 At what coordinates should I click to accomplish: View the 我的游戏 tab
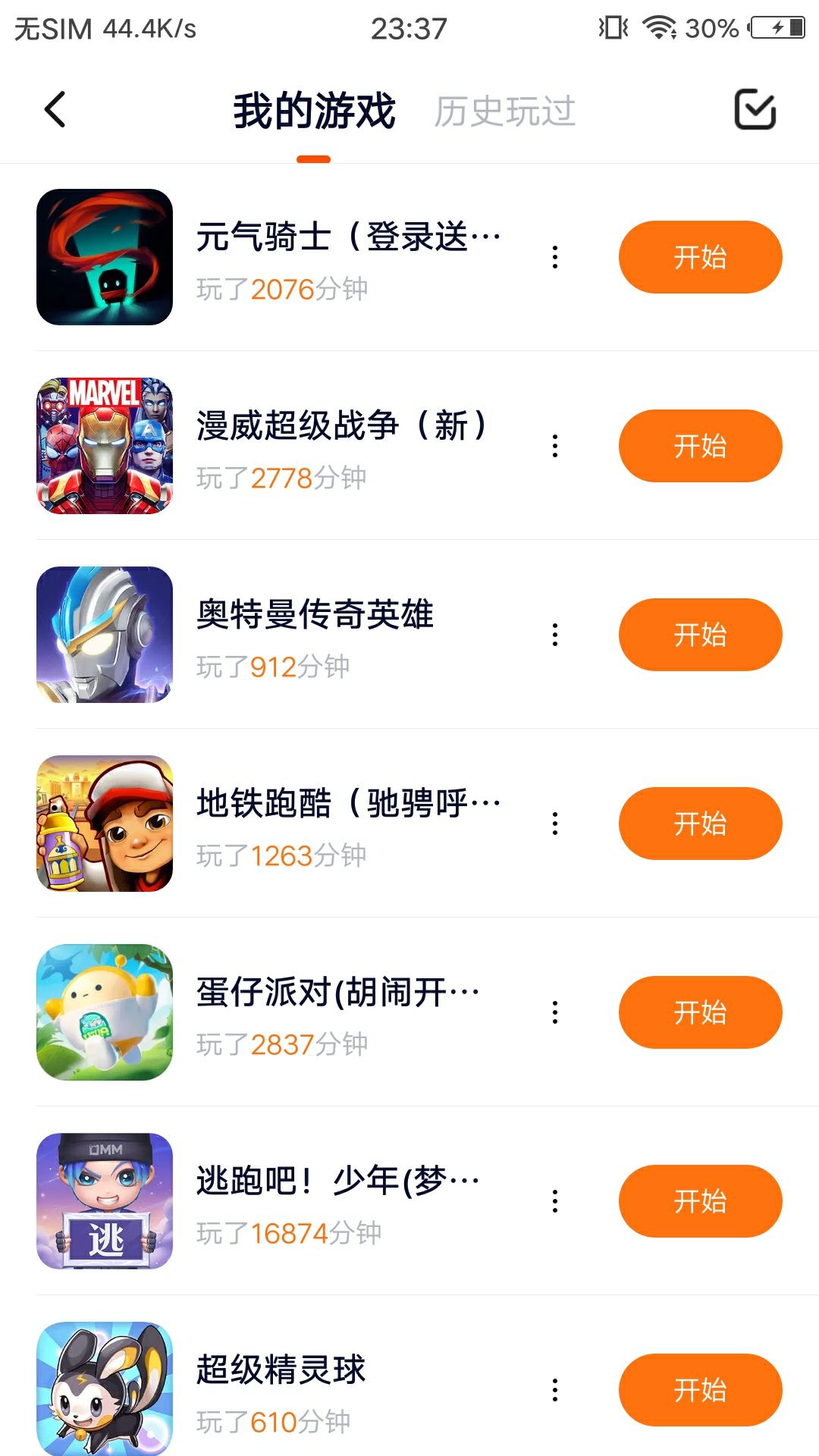point(314,111)
